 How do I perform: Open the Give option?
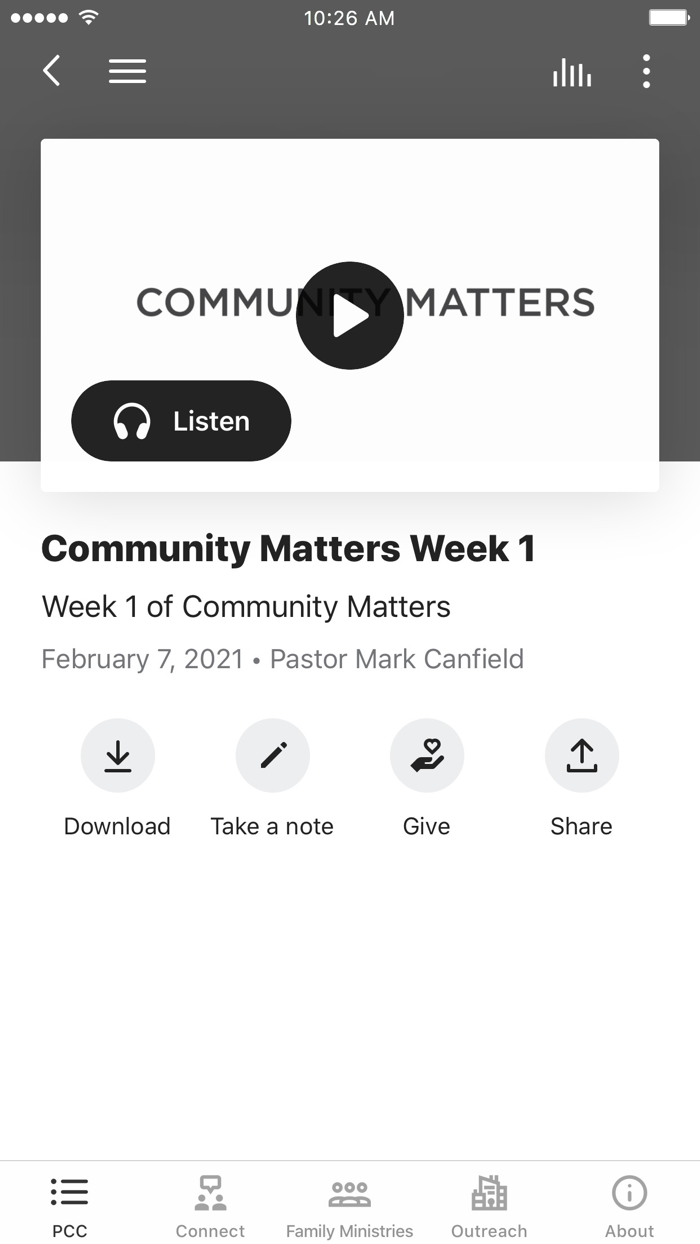tap(427, 779)
